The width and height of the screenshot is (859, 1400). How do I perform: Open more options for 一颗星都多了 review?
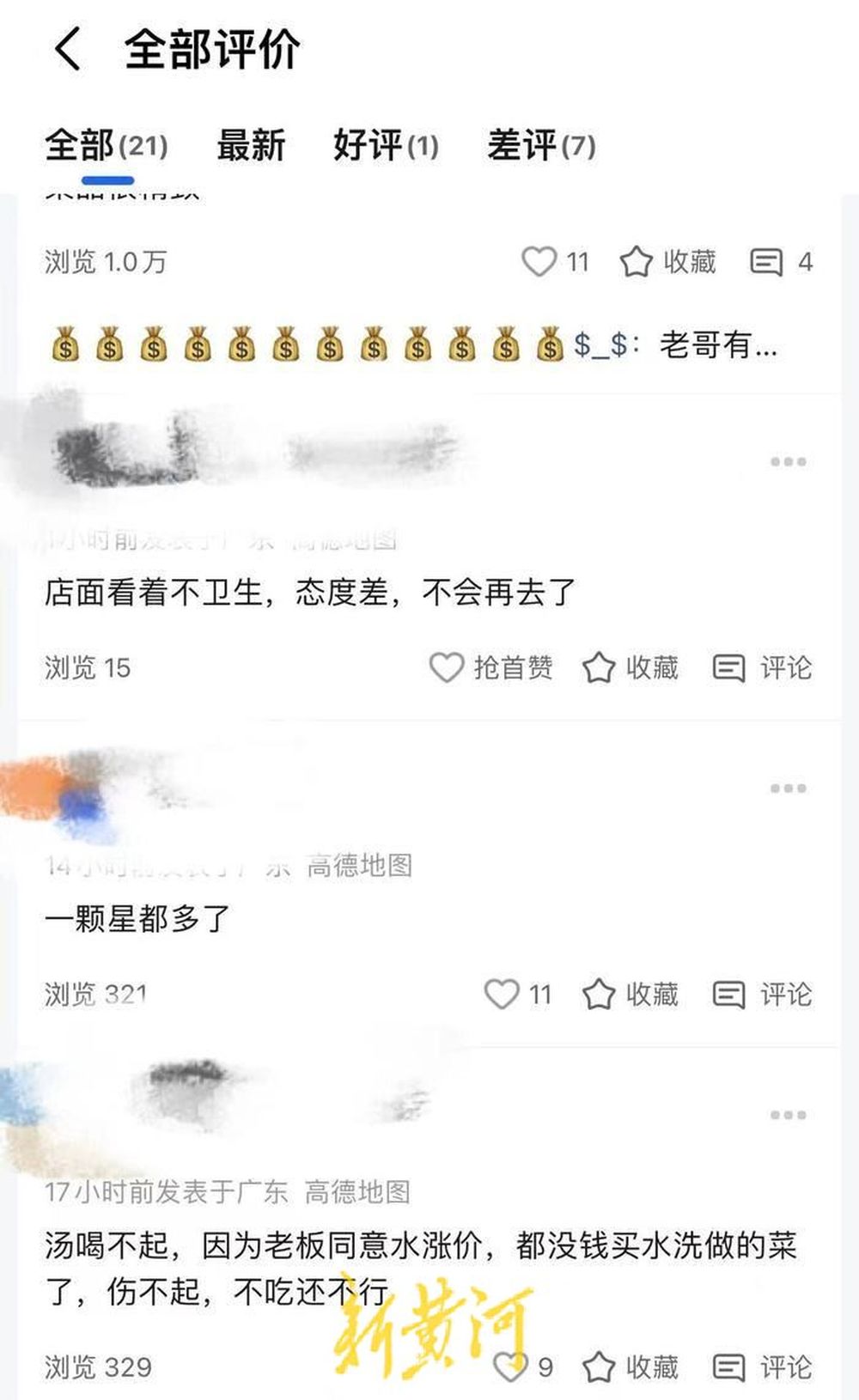coord(788,788)
